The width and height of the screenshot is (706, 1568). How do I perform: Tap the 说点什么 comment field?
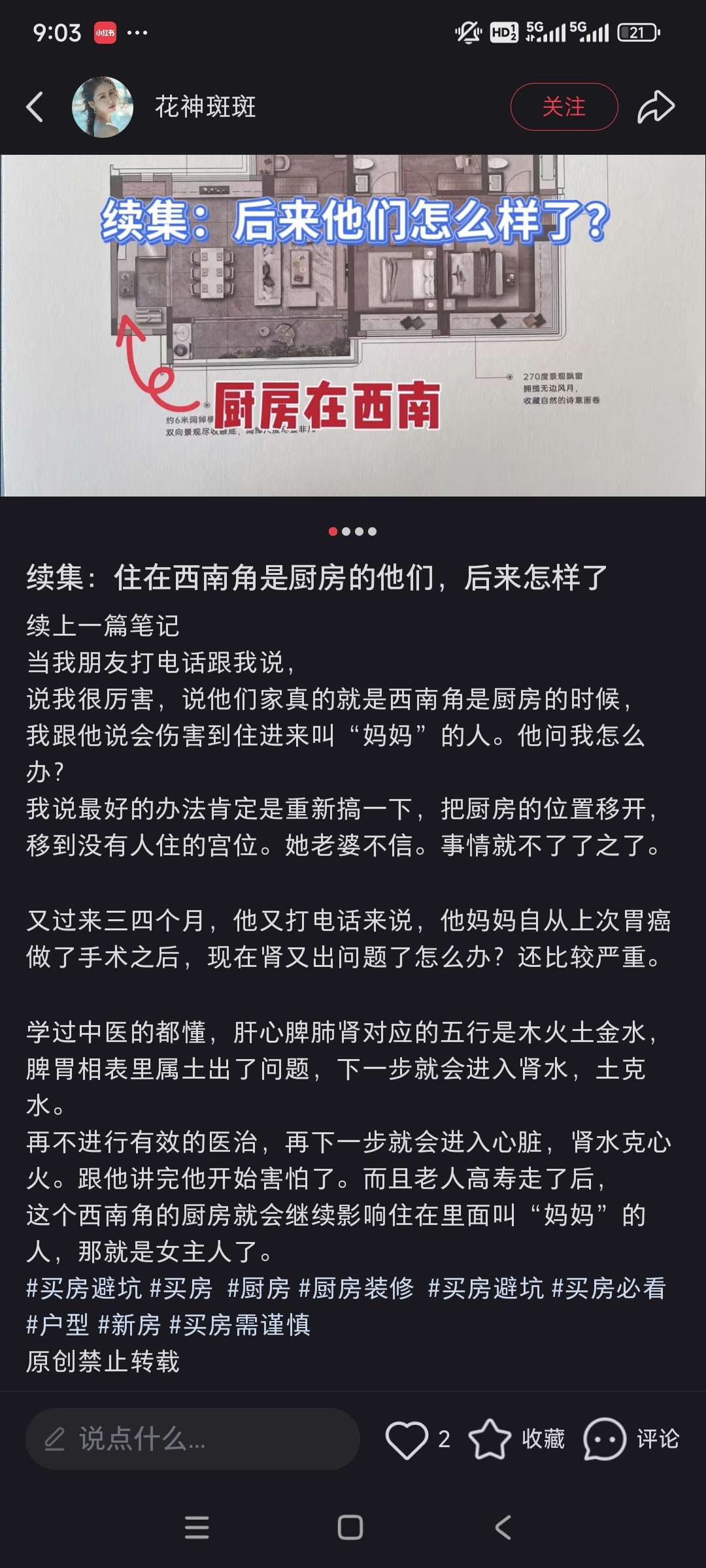(x=193, y=1439)
